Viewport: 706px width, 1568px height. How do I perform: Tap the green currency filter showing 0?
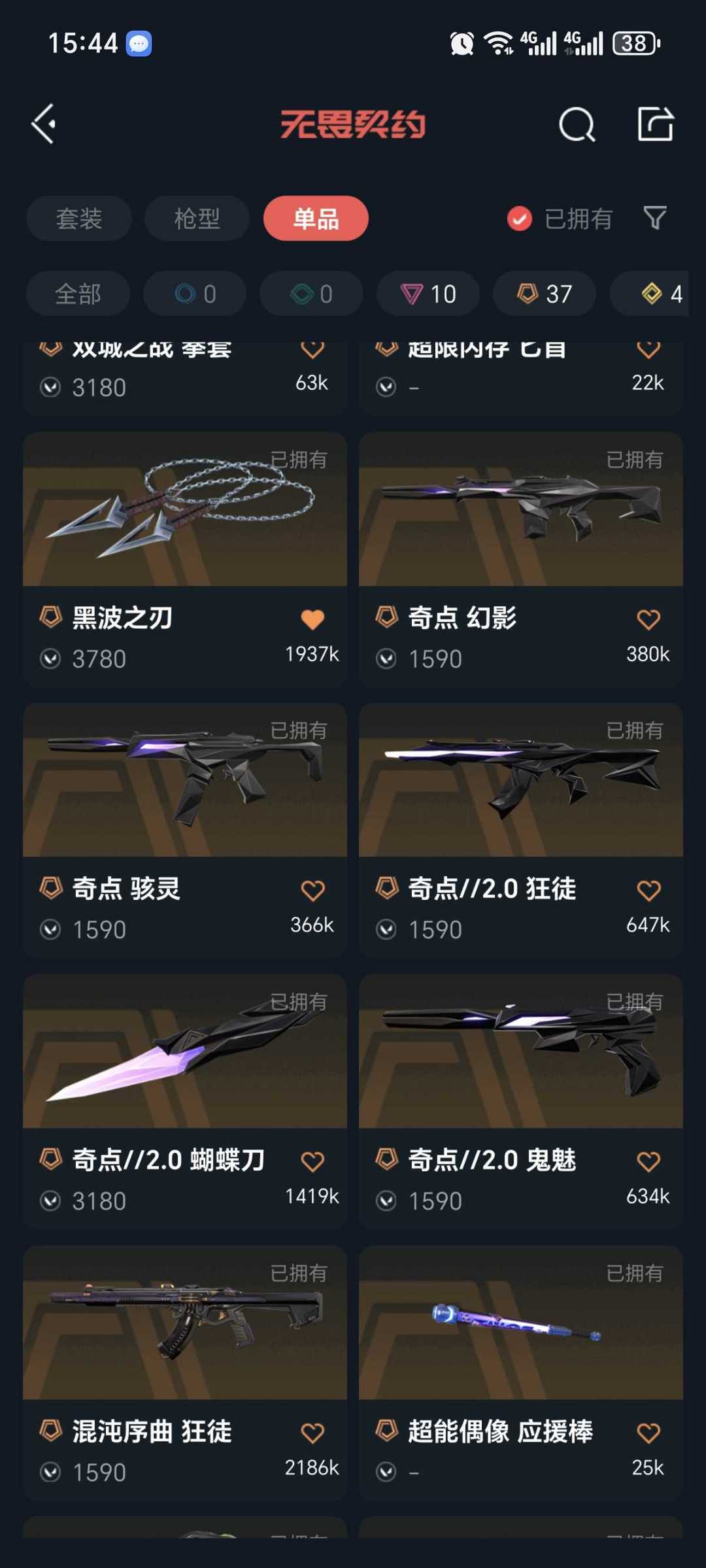(x=311, y=293)
